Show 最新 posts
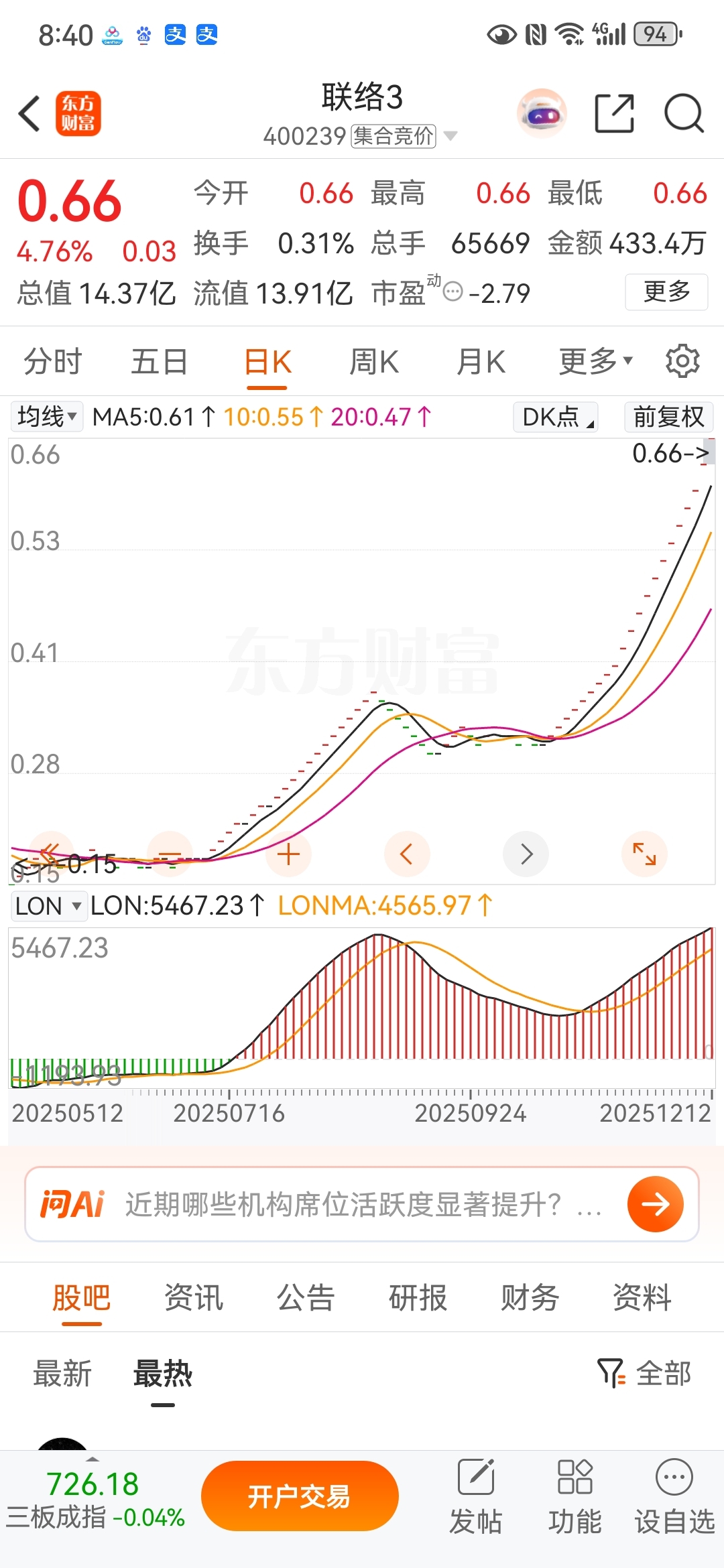 tap(62, 1374)
